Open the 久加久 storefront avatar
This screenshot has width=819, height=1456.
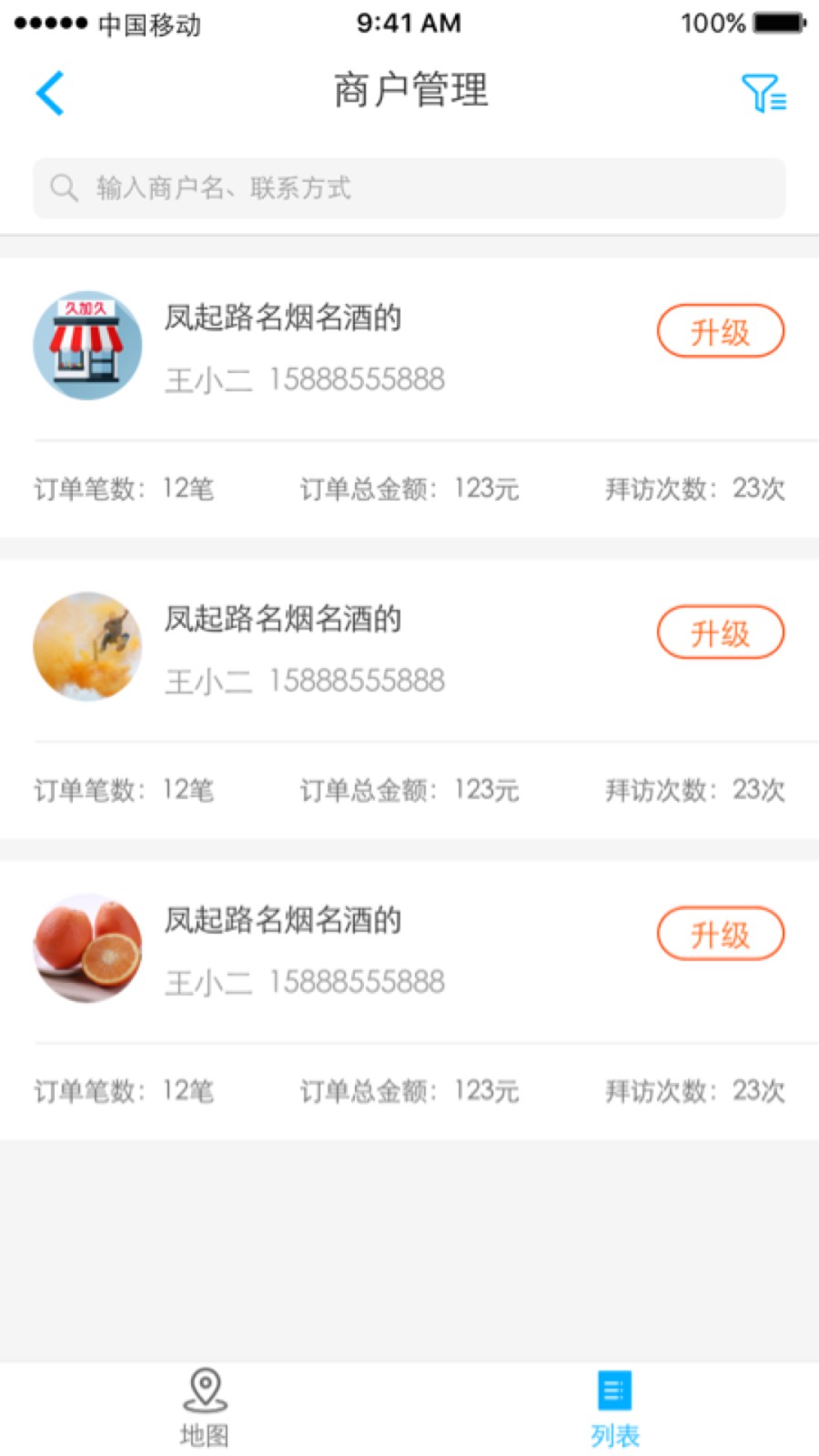coord(87,346)
